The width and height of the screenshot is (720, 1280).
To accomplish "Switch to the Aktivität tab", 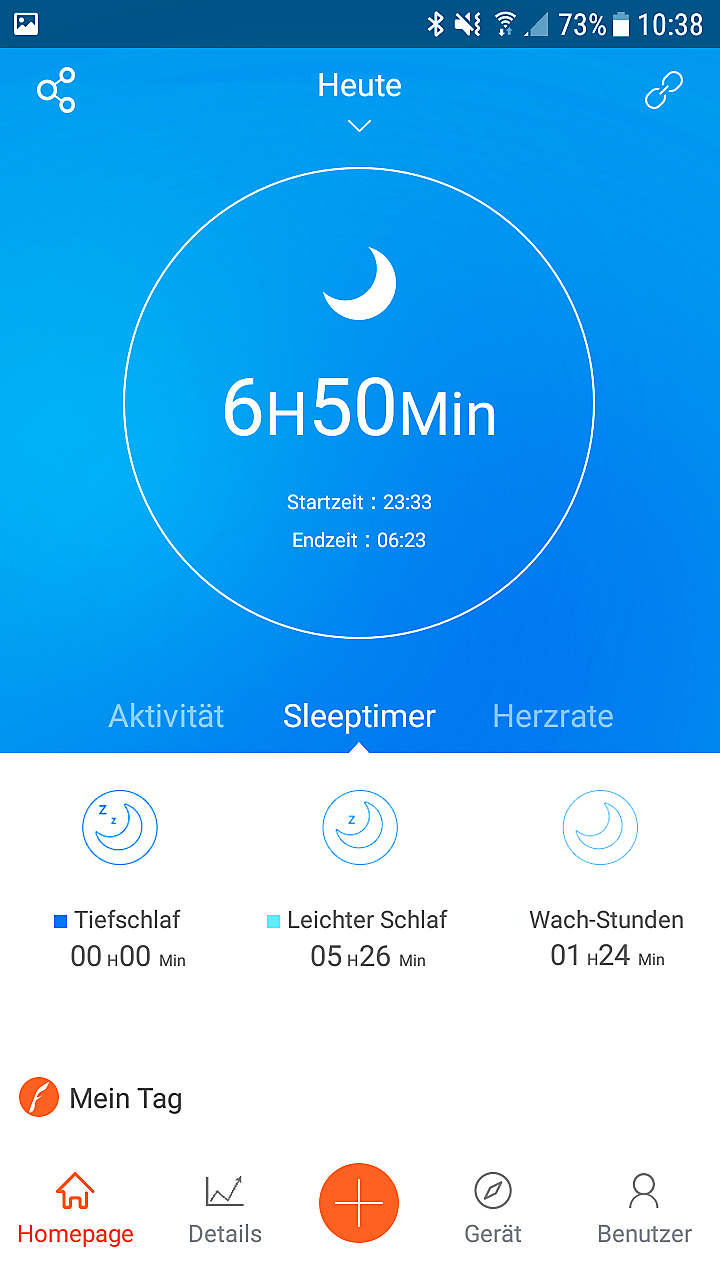I will tap(166, 716).
